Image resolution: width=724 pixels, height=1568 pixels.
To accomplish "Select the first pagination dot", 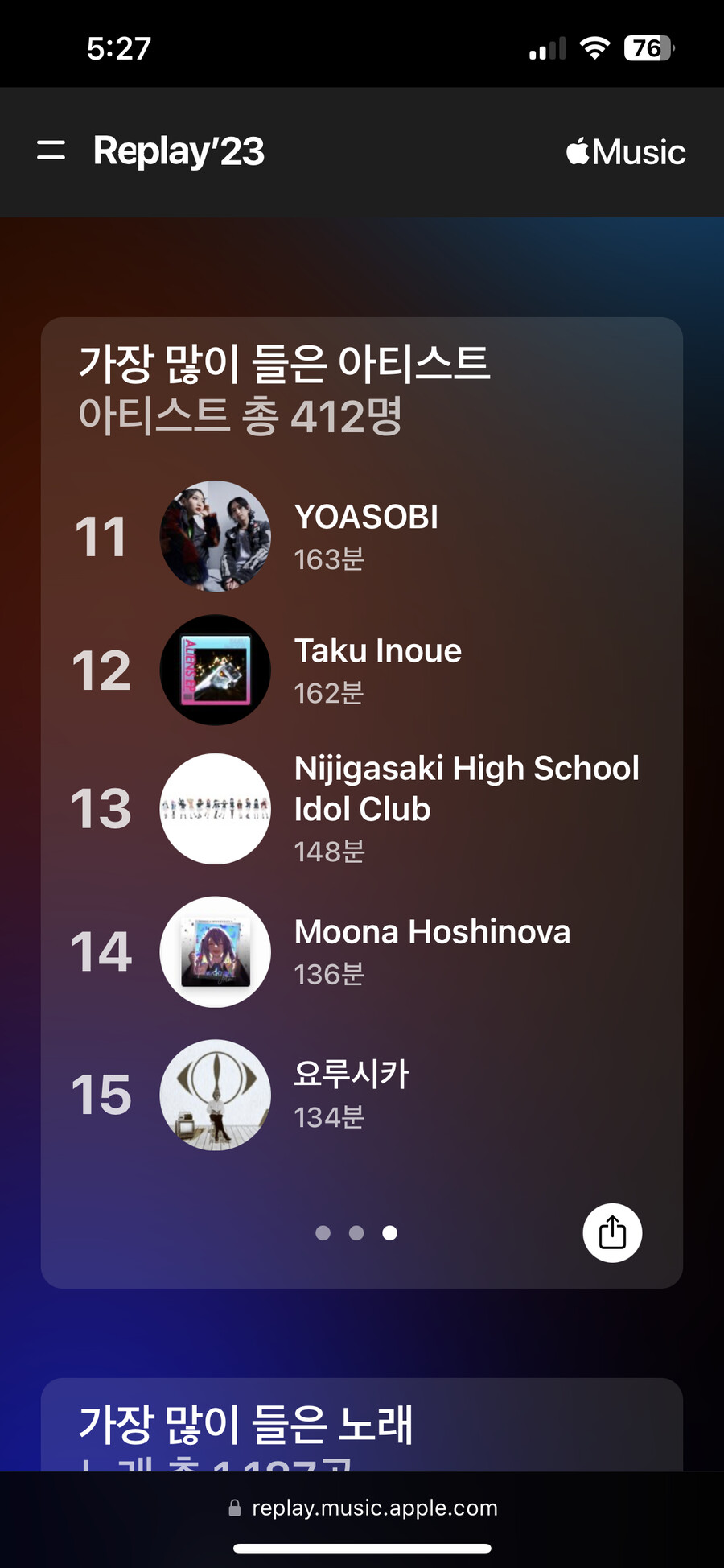I will [323, 1232].
